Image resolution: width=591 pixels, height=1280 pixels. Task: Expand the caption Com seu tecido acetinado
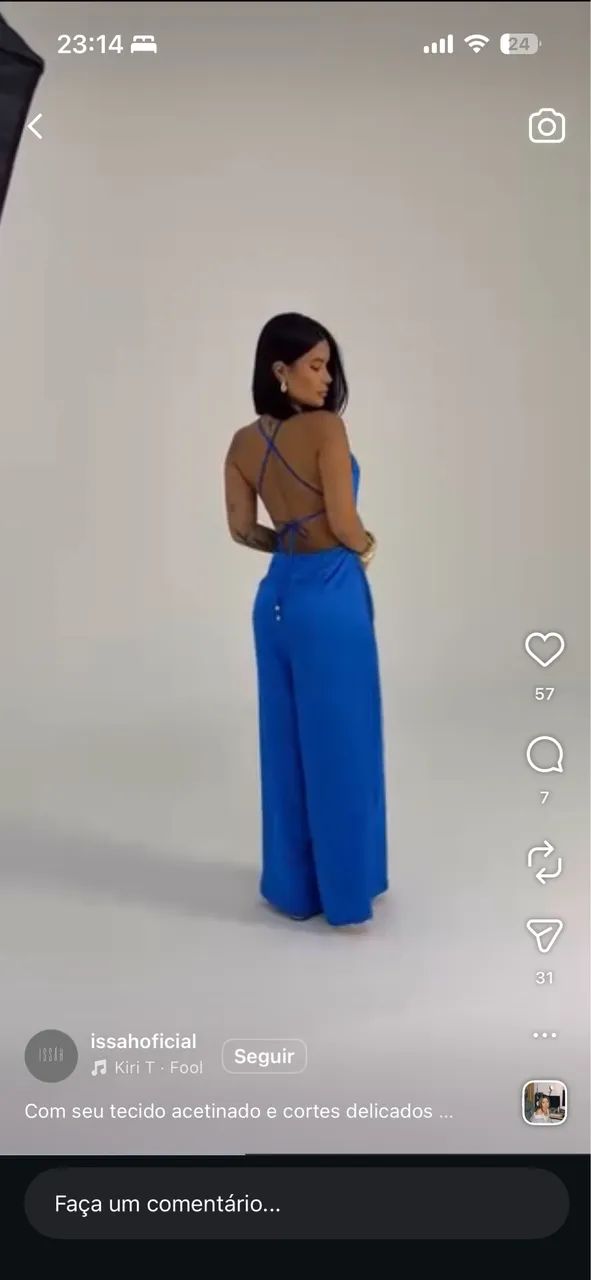239,1111
